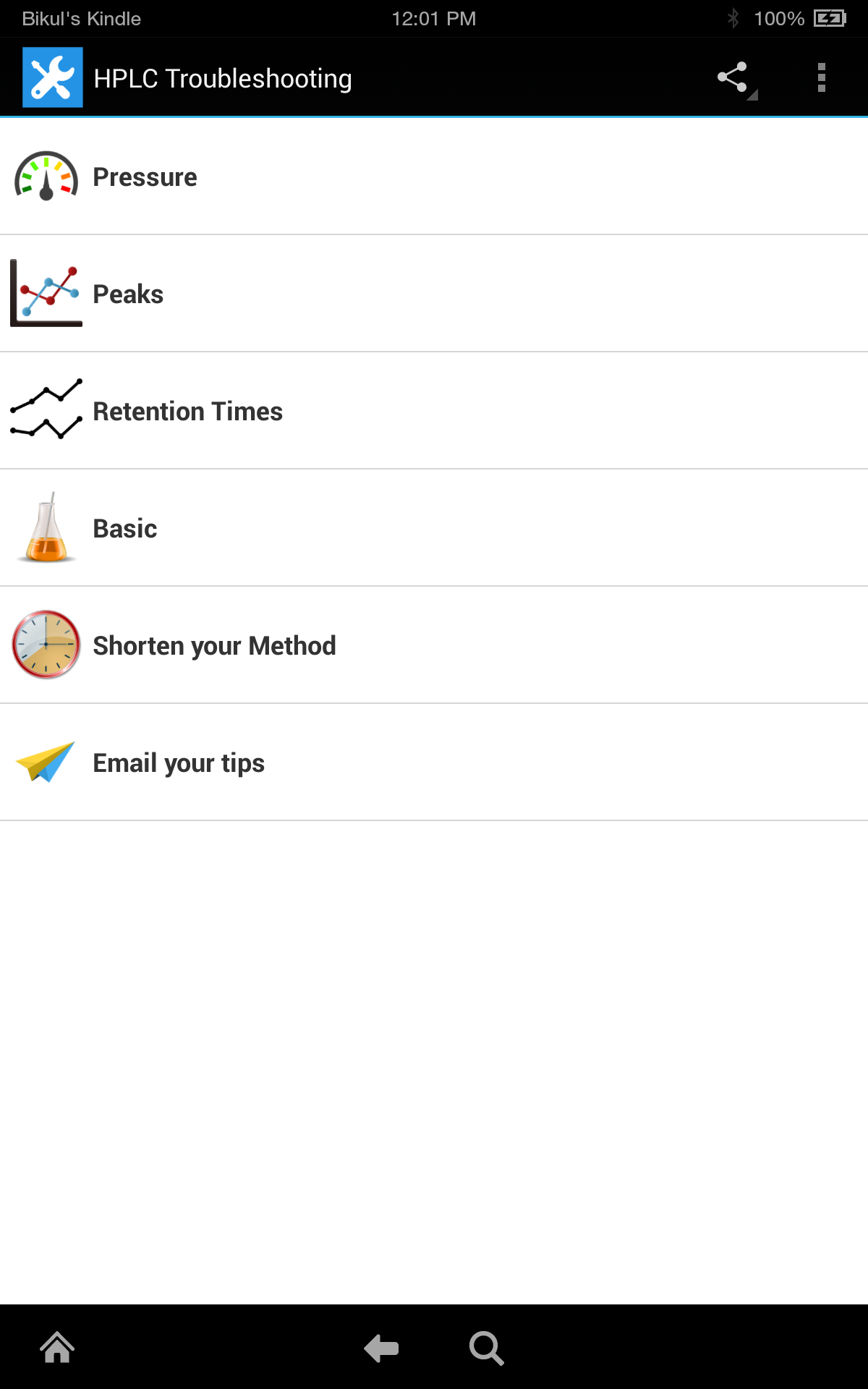The image size is (868, 1389).
Task: Open search using the magnifier icon
Action: 486,1347
